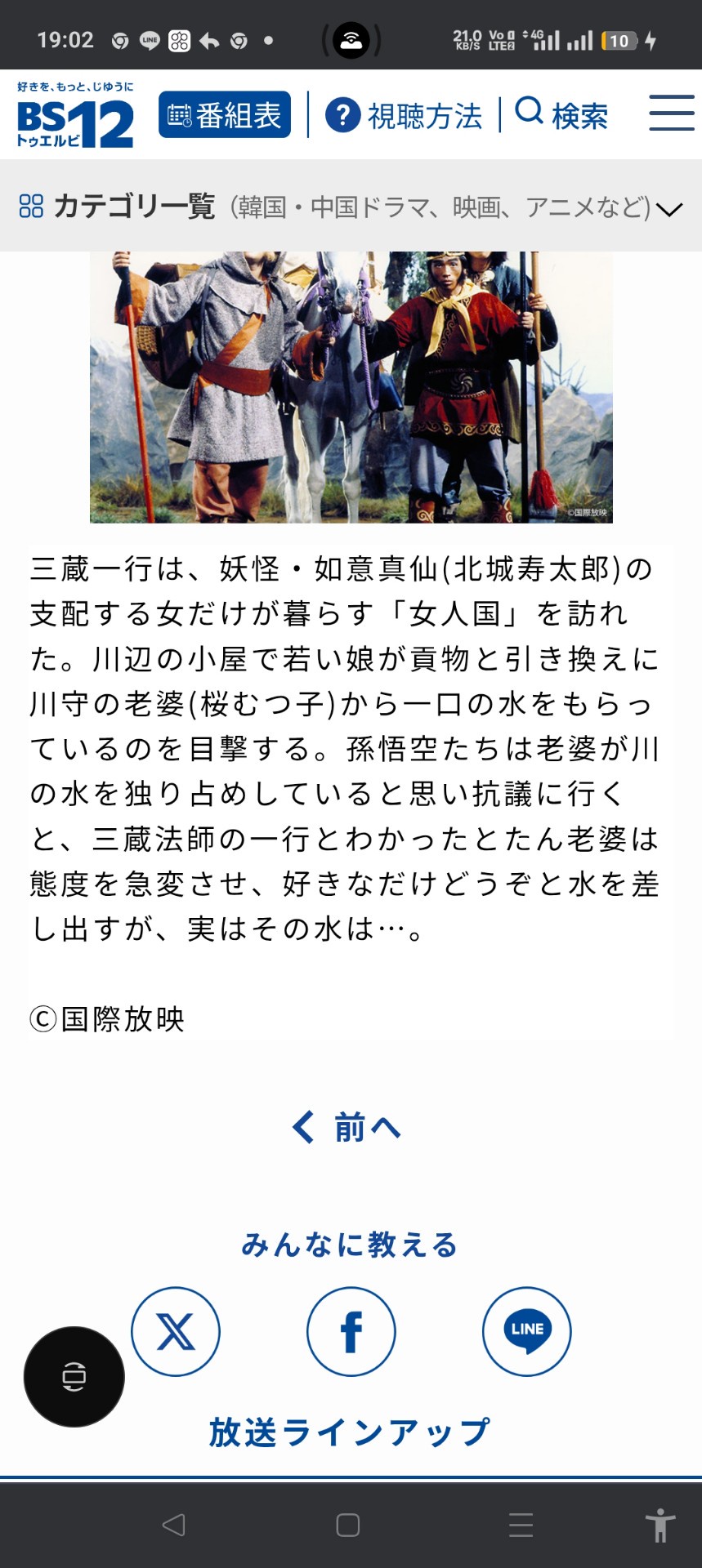Open the accessibility shortcut in navigation bar
The image size is (702, 1568).
point(660,1525)
